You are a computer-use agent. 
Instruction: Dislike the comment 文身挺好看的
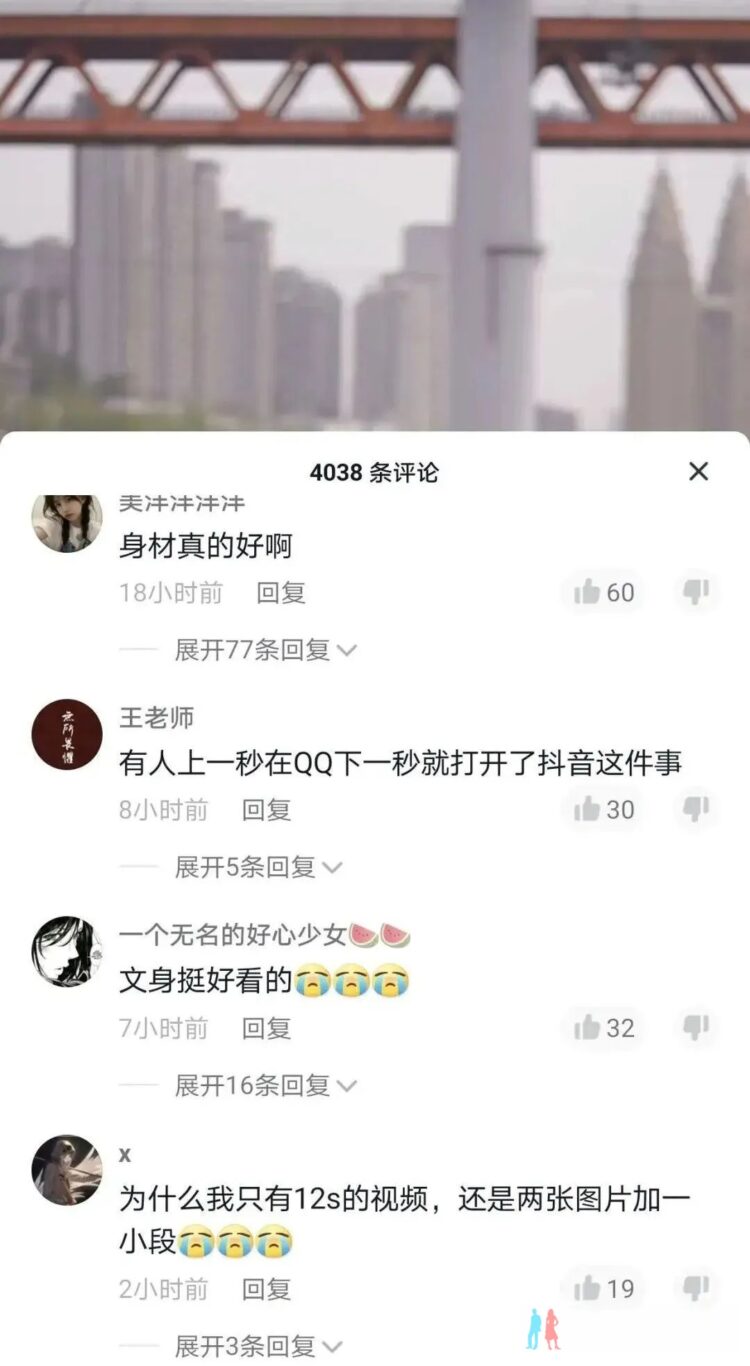point(696,1027)
